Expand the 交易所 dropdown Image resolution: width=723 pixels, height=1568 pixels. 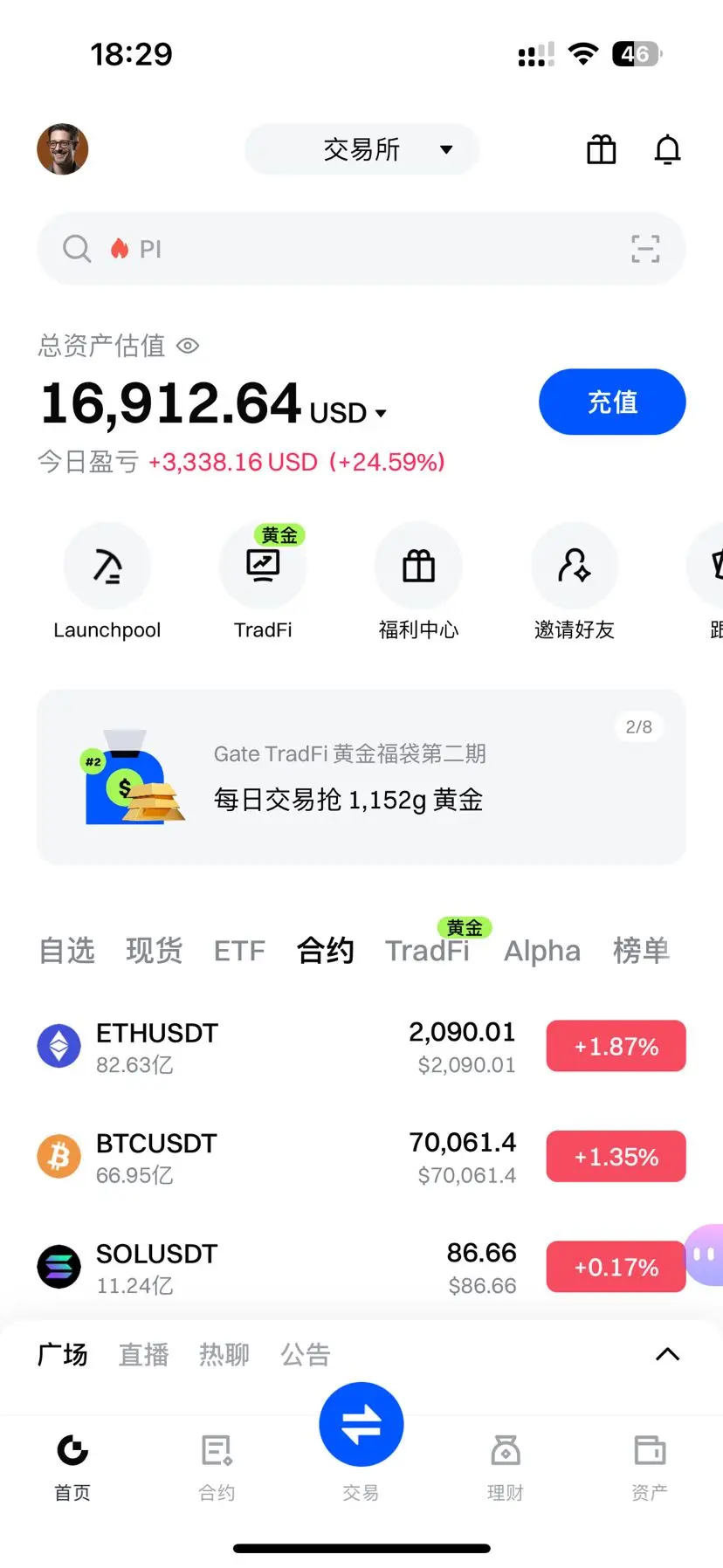[361, 149]
